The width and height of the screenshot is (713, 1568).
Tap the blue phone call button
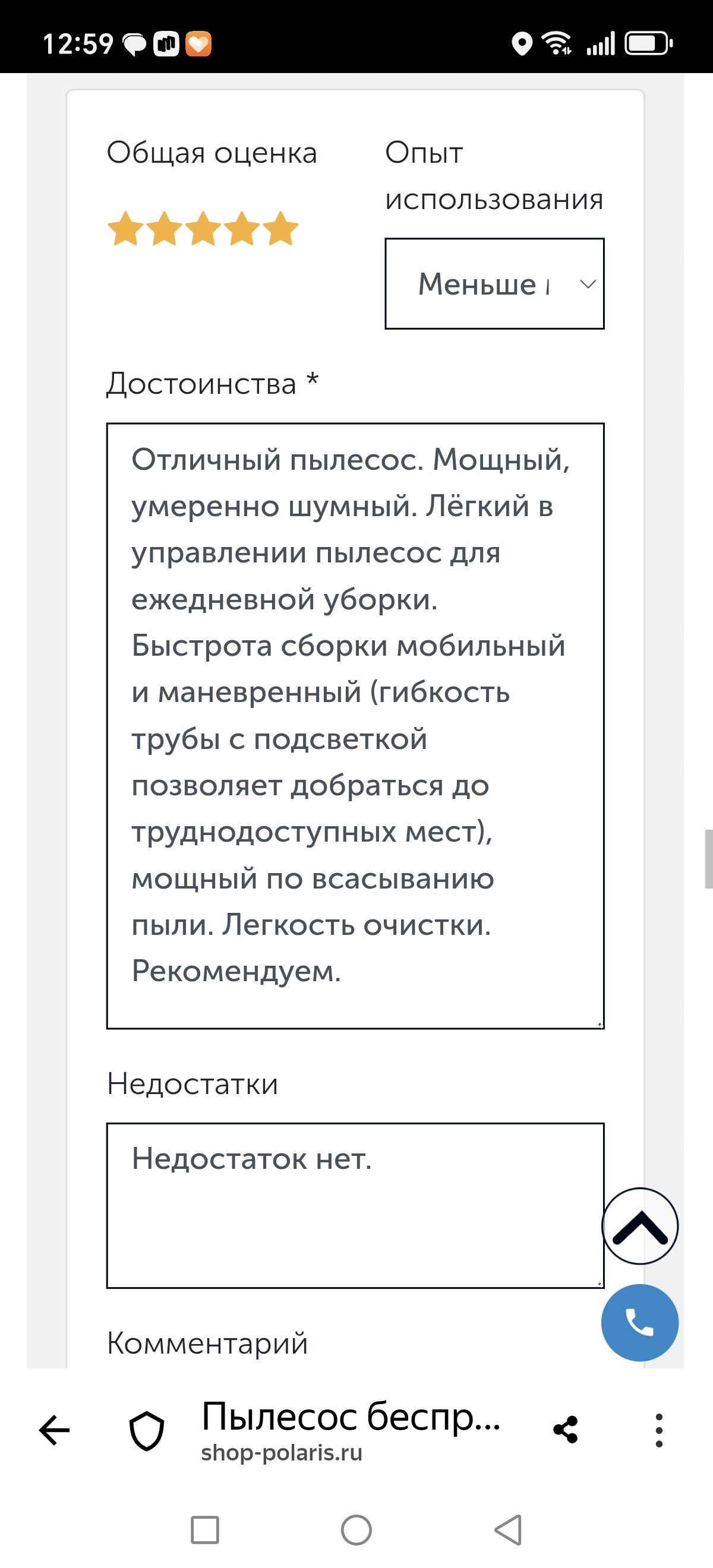639,1322
